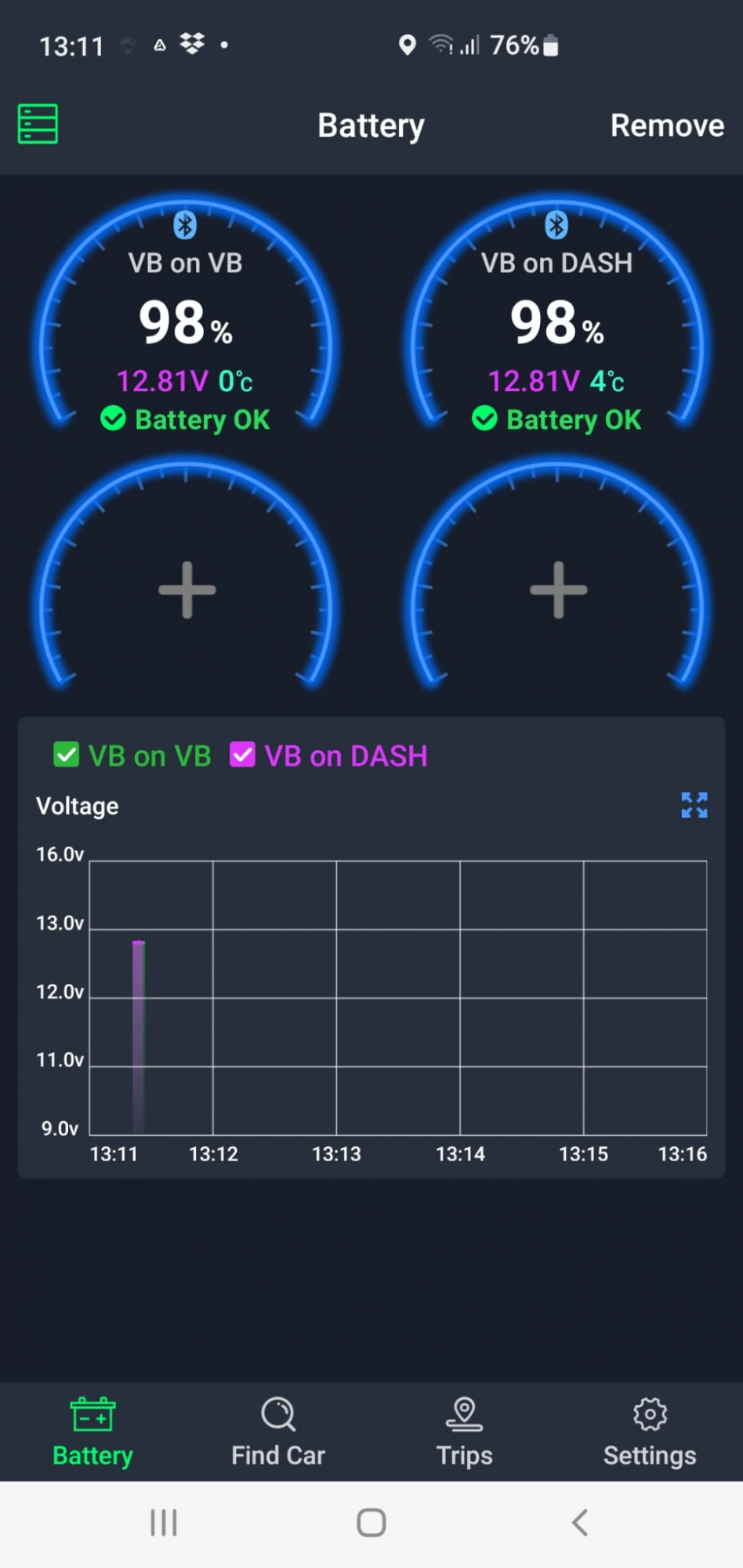Image resolution: width=743 pixels, height=1568 pixels.
Task: Open the VB on VB battery gauge
Action: (x=186, y=323)
